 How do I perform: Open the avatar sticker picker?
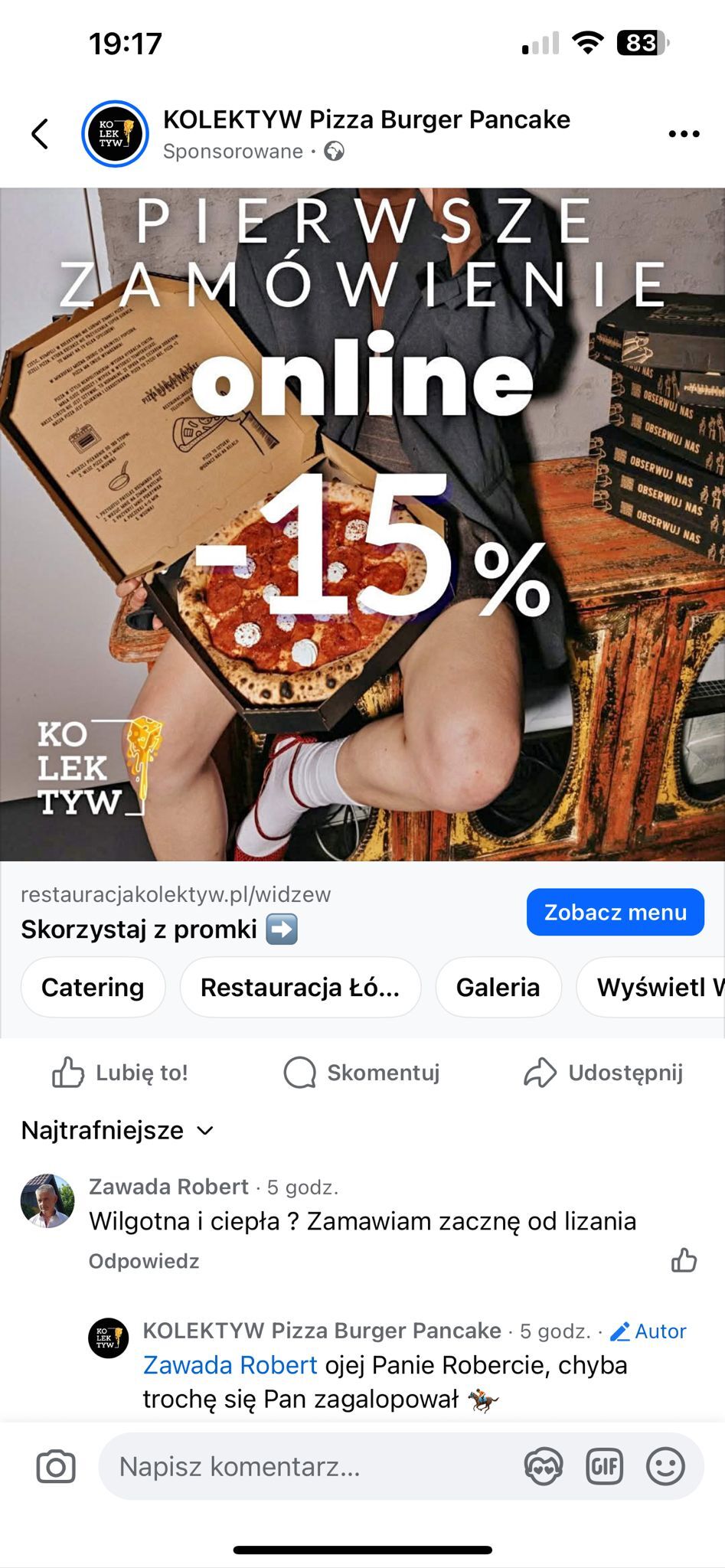[x=544, y=1466]
